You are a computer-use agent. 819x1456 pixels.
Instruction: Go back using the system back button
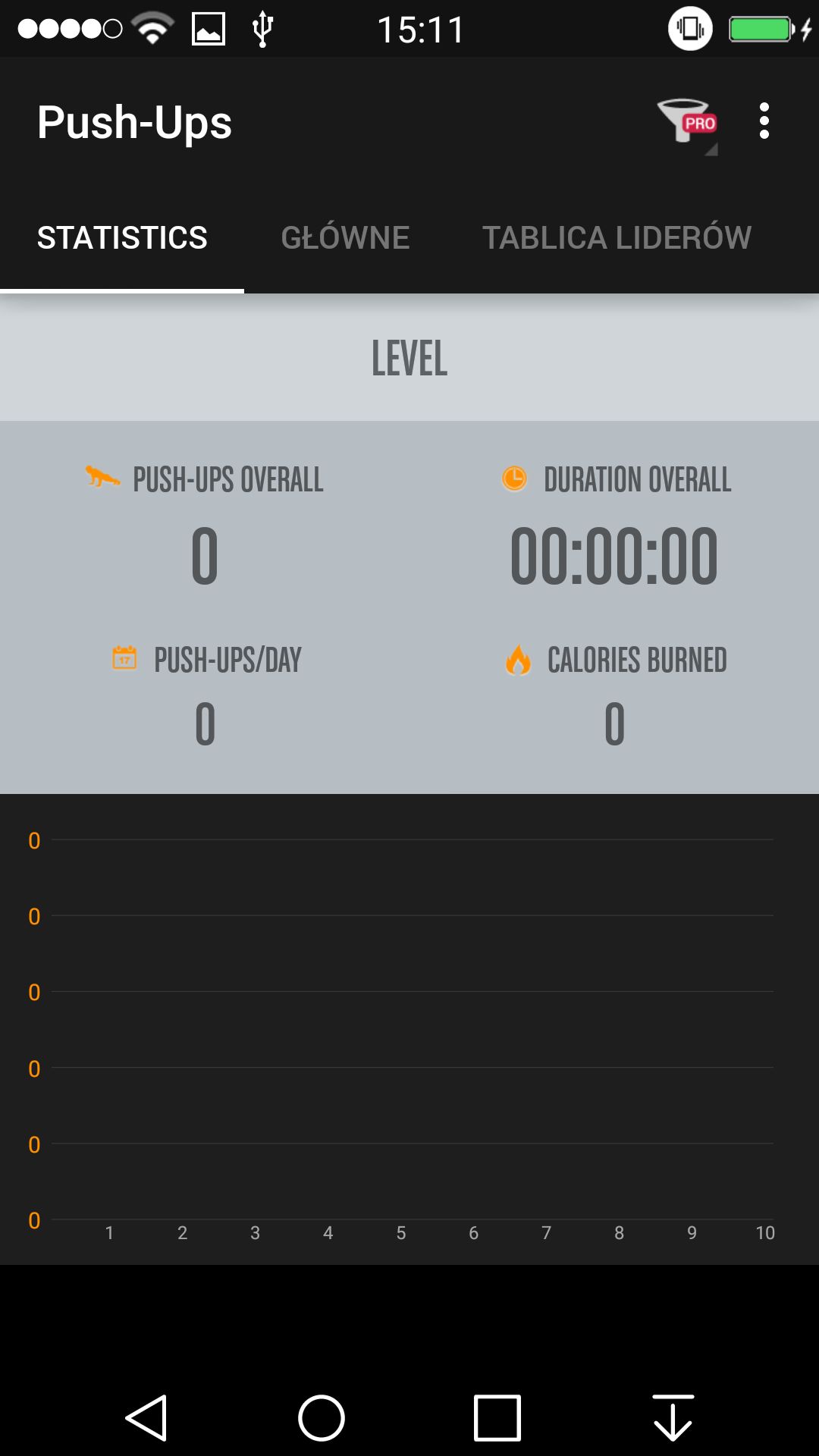[146, 1417]
